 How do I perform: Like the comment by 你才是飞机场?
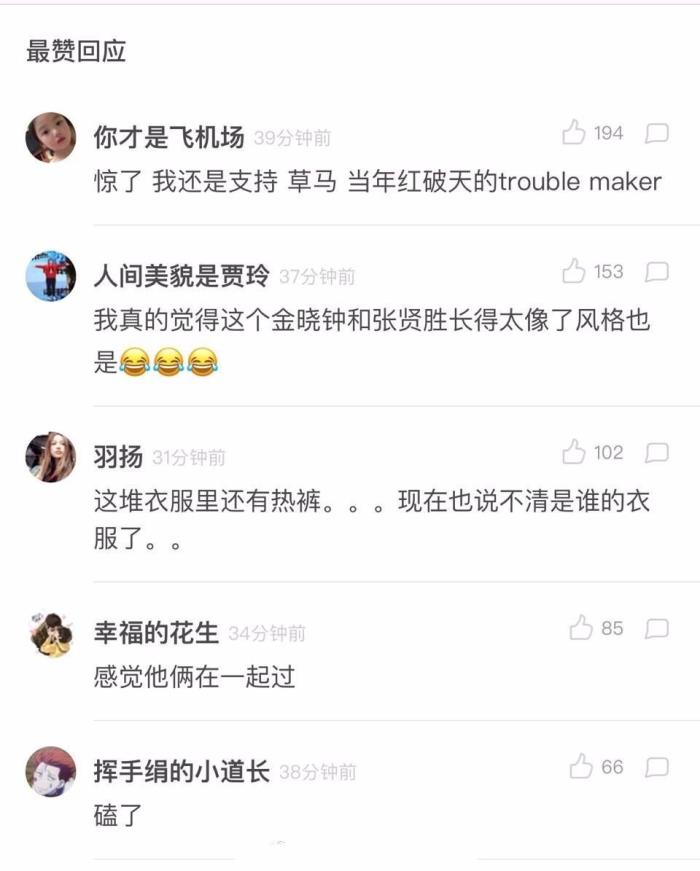coord(574,133)
